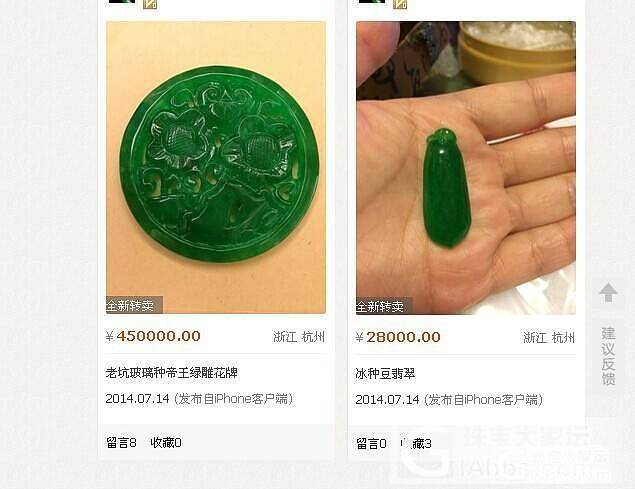
Task: Tap 收藏0 on the carved jade listing
Action: click(x=166, y=442)
